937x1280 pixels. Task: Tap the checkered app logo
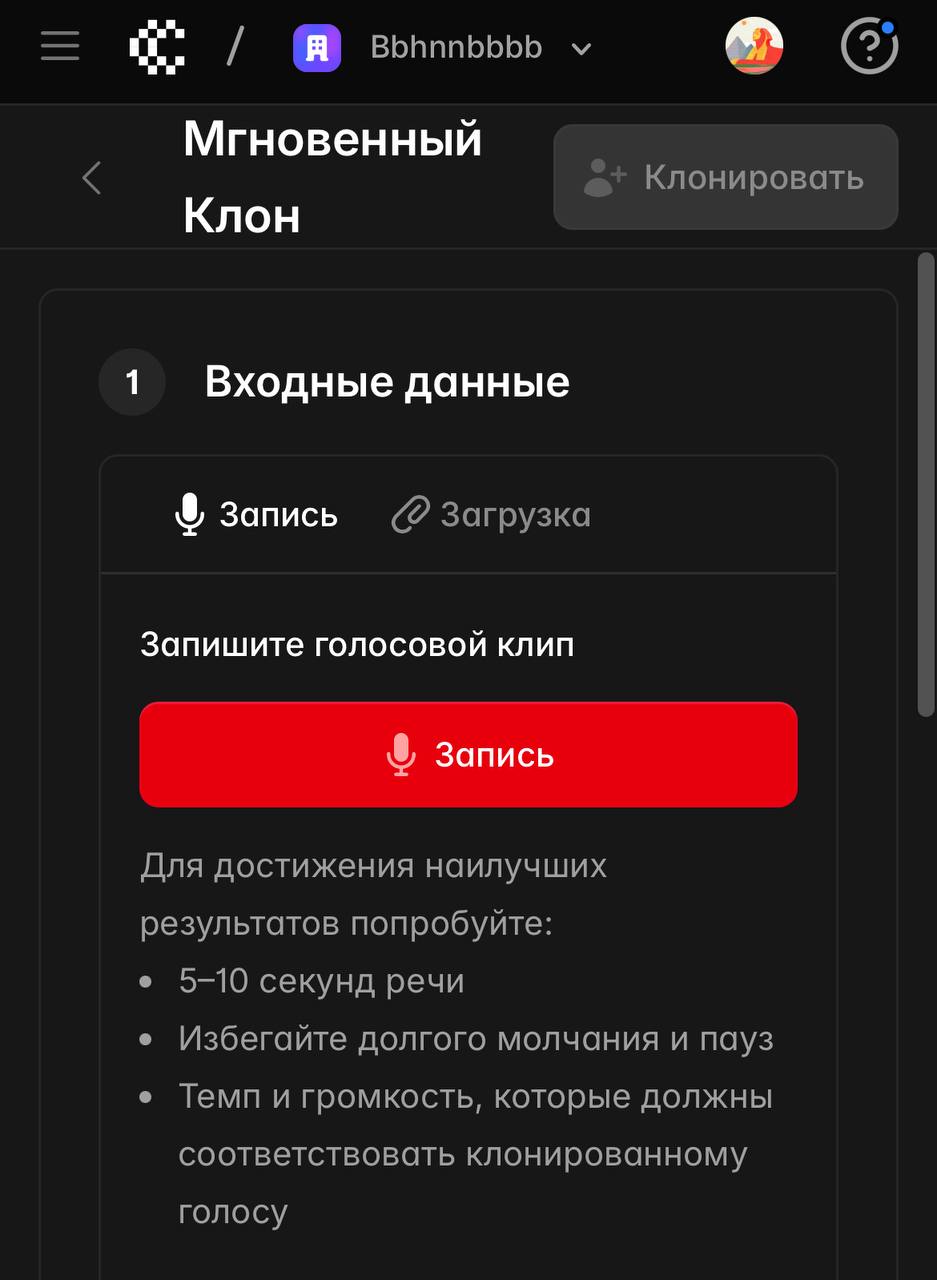coord(157,47)
